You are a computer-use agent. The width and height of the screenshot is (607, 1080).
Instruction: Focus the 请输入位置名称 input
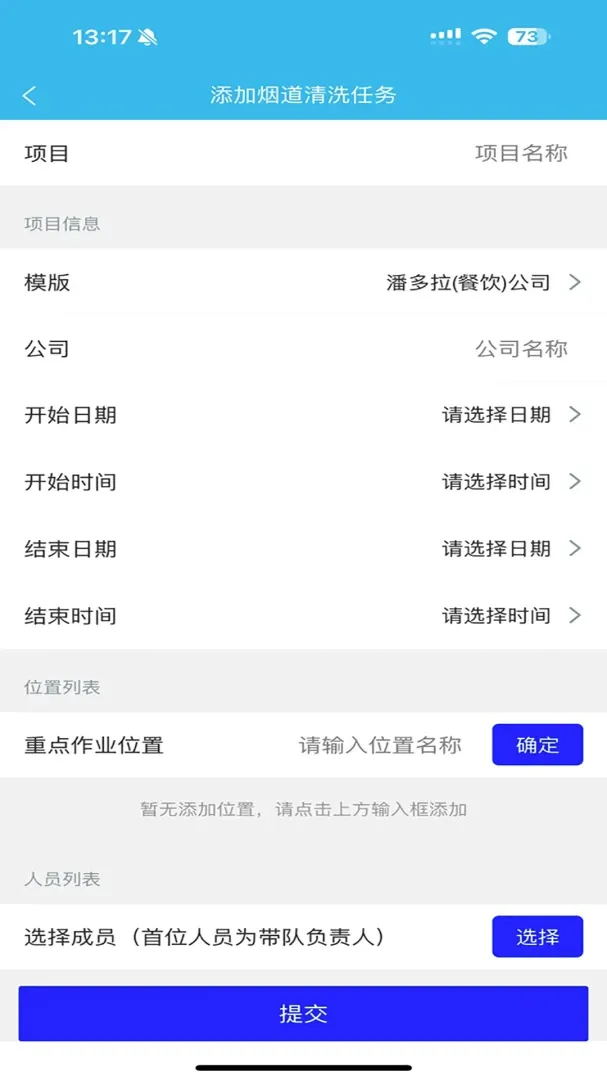pos(380,745)
